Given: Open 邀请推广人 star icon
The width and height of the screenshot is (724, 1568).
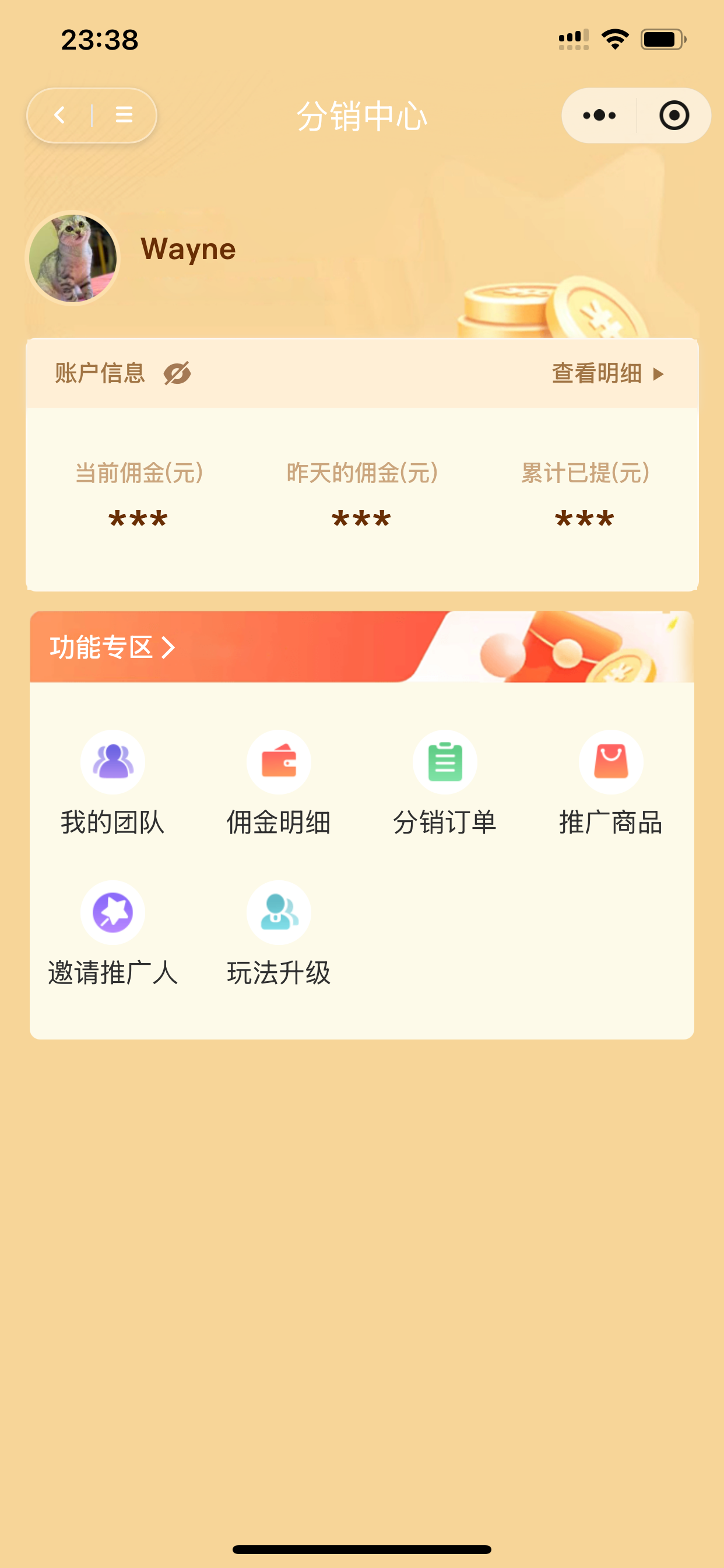Looking at the screenshot, I should [113, 912].
